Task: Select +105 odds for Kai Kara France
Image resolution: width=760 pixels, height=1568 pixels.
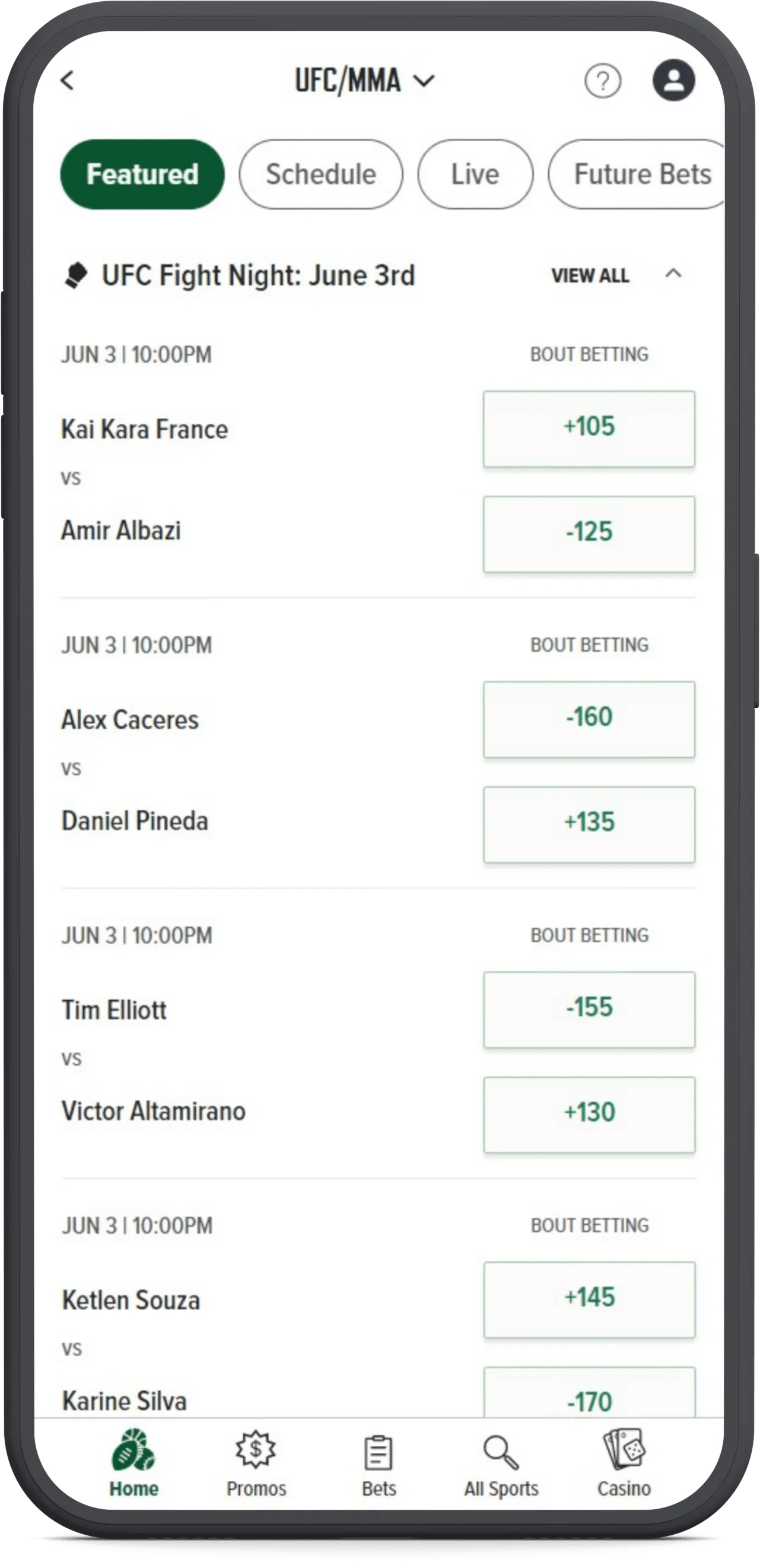Action: [x=589, y=427]
